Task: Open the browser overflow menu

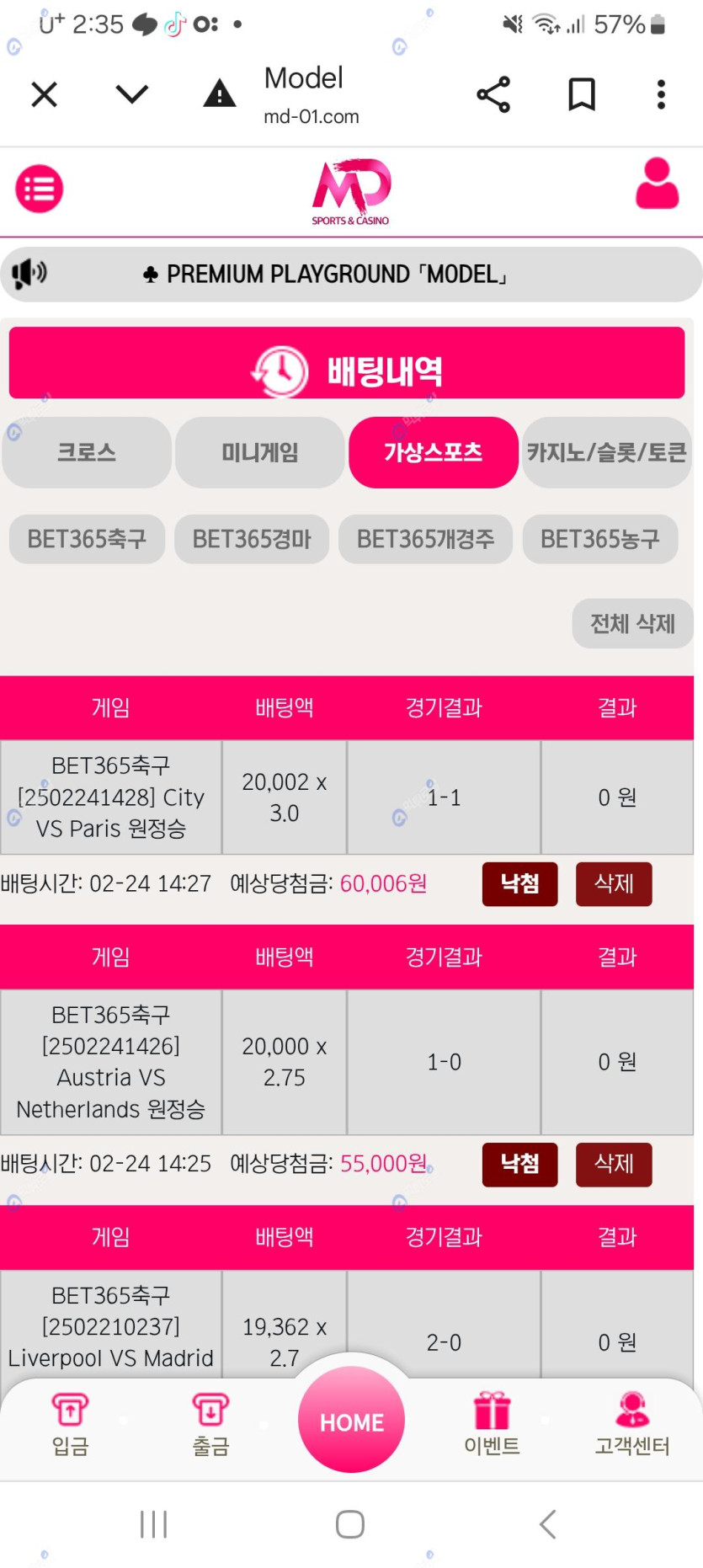Action: (x=661, y=94)
